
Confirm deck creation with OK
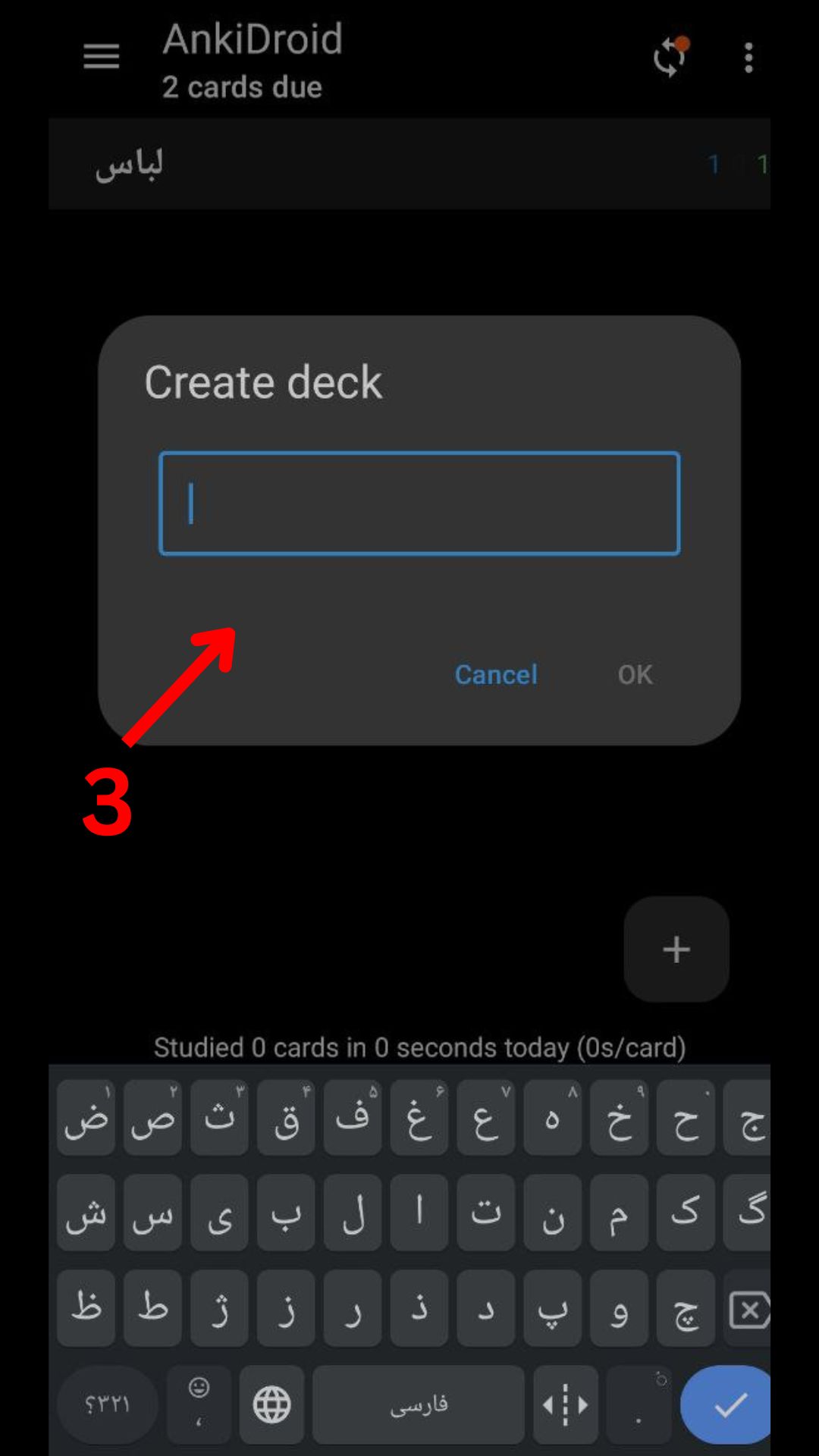pos(635,674)
